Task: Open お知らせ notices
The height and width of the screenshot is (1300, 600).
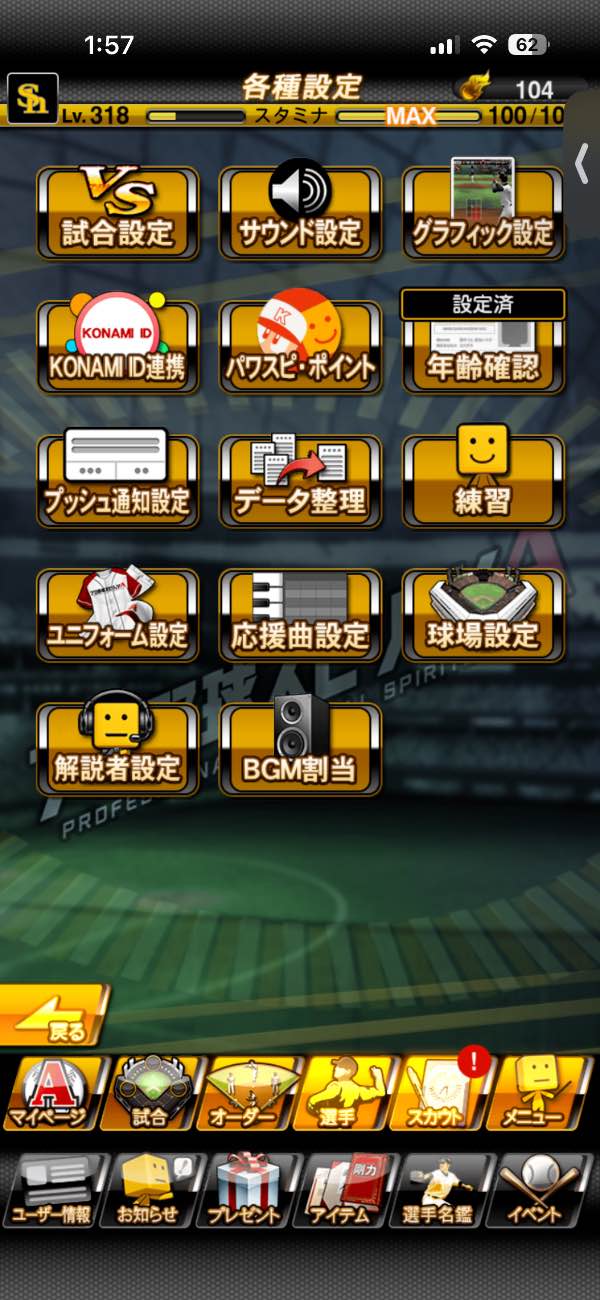Action: pyautogui.click(x=150, y=1190)
